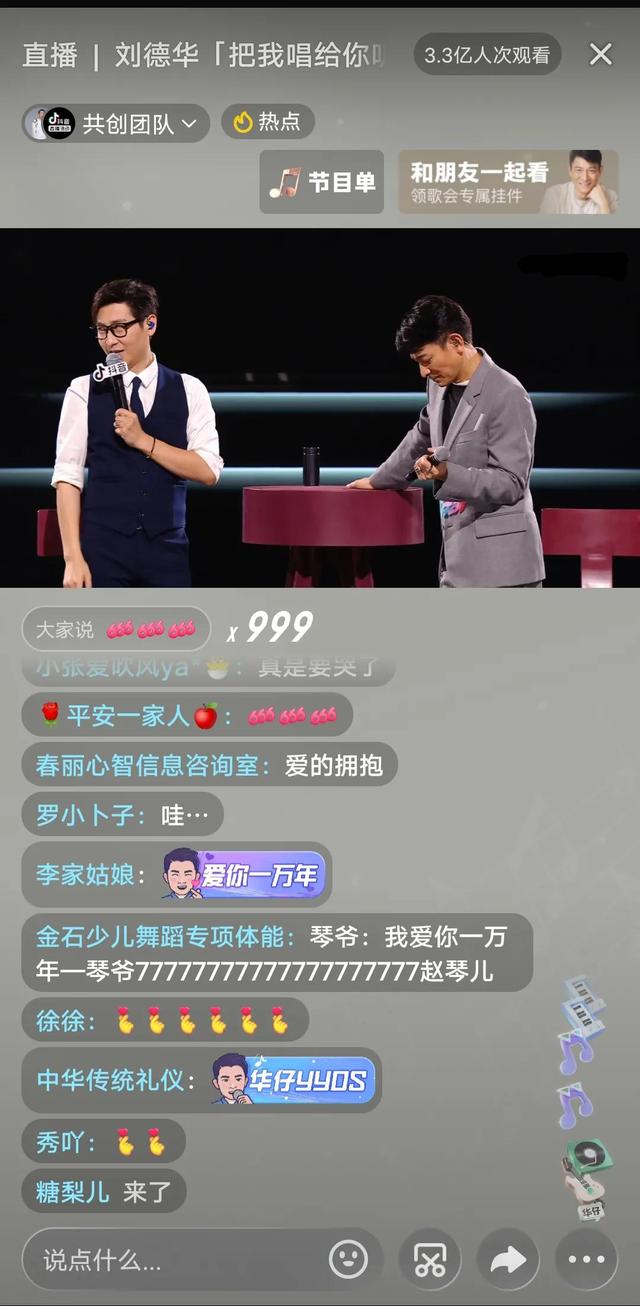The image size is (640, 1306).
Task: Tap the 和朋友一起看 banner
Action: pos(508,182)
